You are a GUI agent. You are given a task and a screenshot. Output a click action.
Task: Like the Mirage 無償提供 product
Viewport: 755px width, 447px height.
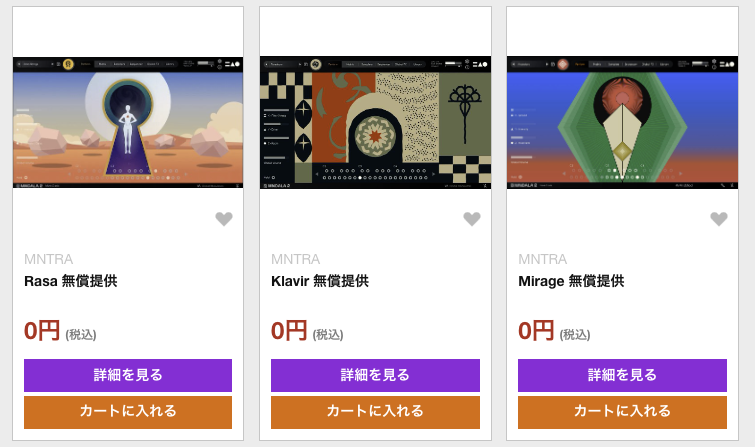719,219
